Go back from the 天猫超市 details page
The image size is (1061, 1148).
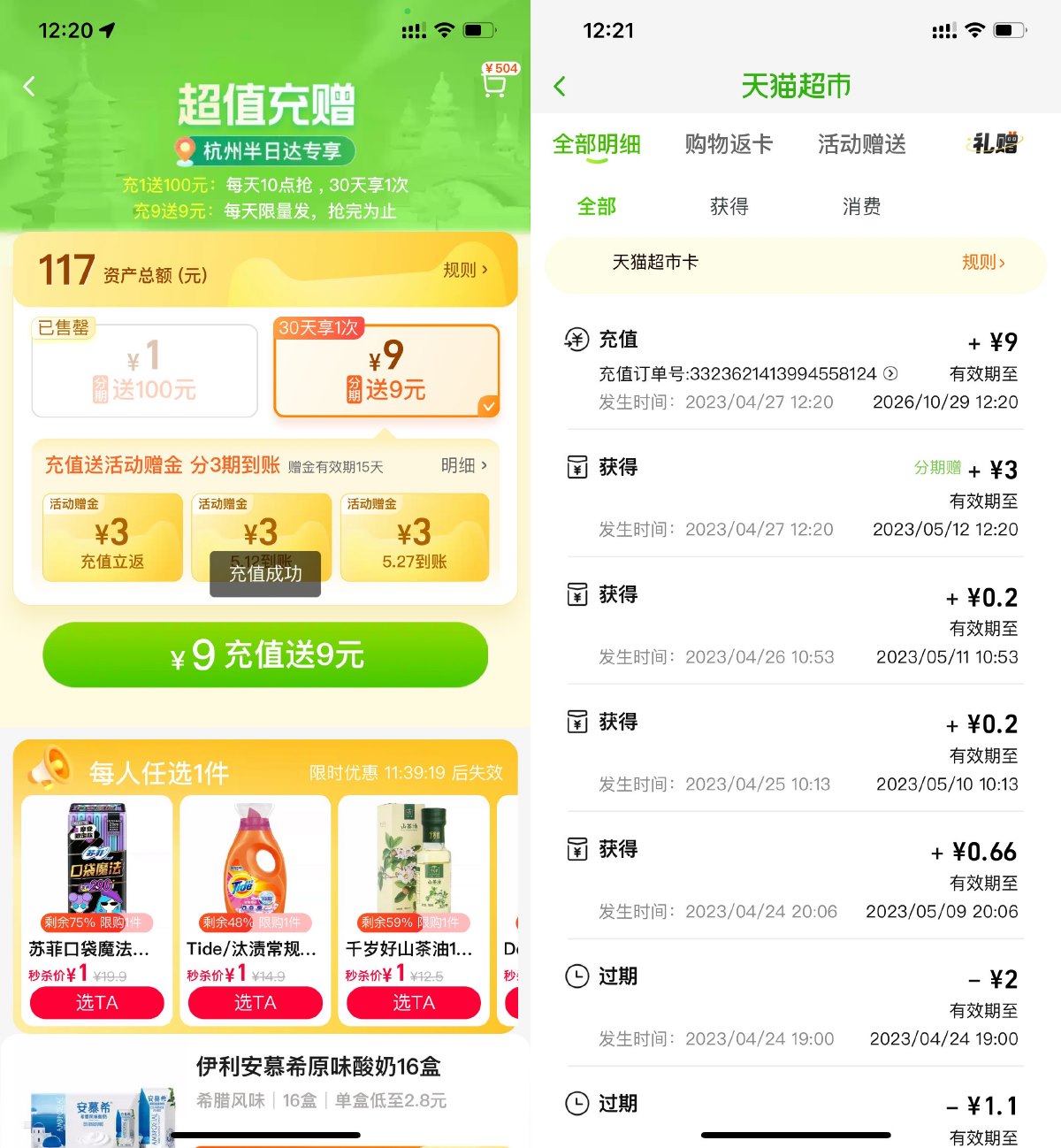(x=560, y=86)
